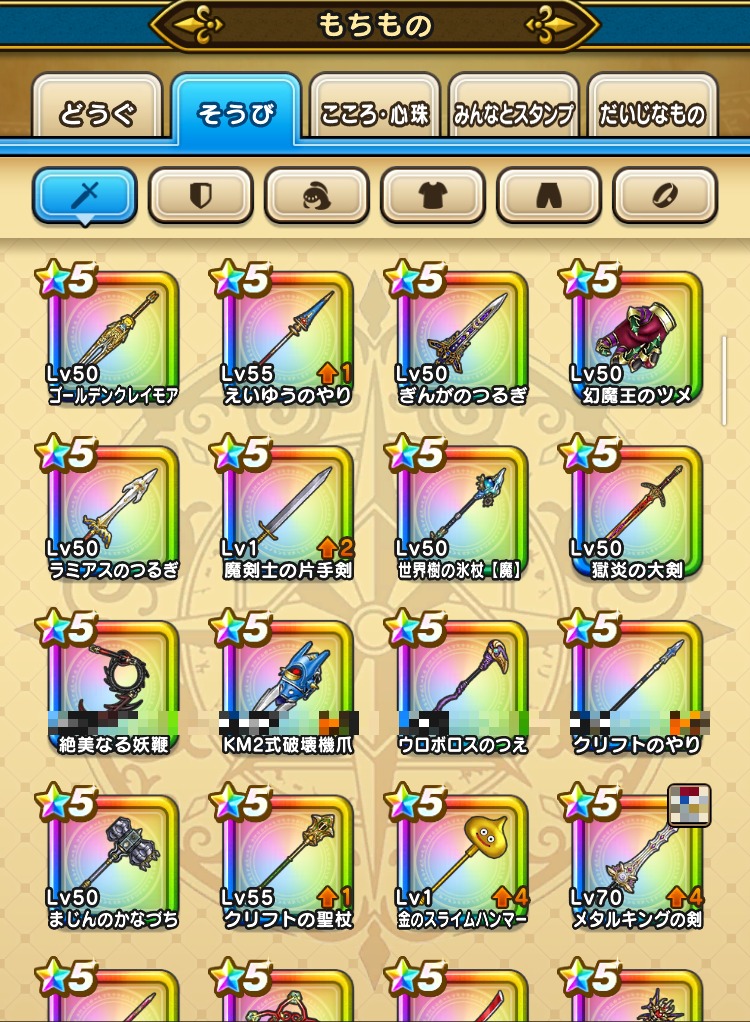Choose まじんのかなづち hammer card

(112, 863)
